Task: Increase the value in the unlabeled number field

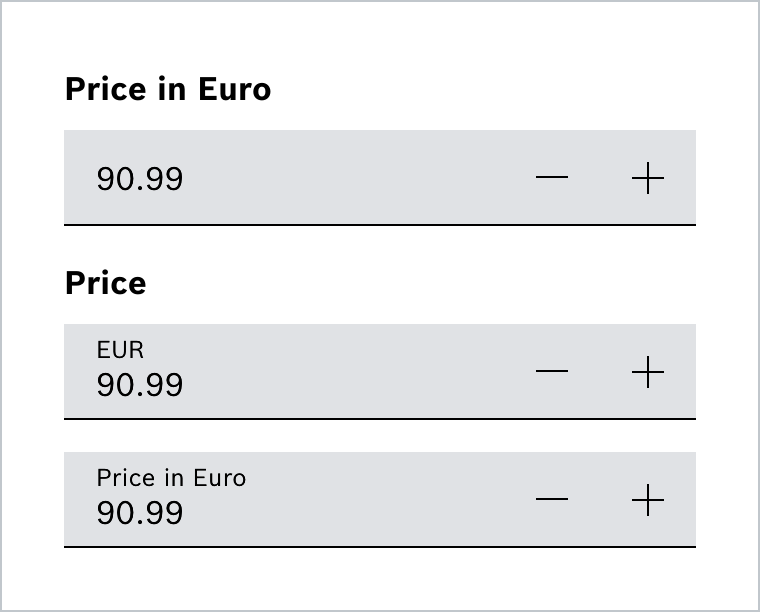Action: tap(648, 179)
